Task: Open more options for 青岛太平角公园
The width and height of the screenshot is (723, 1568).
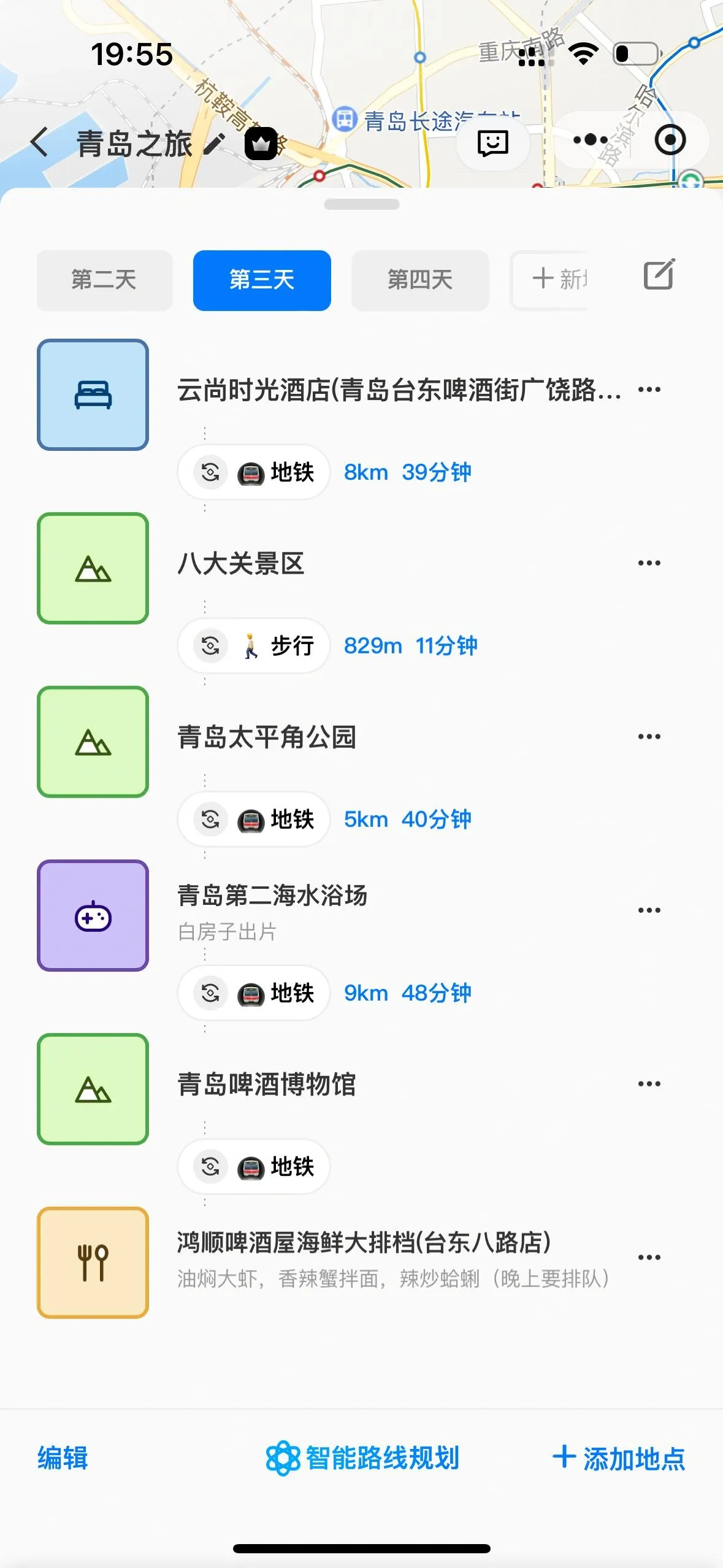Action: [649, 737]
